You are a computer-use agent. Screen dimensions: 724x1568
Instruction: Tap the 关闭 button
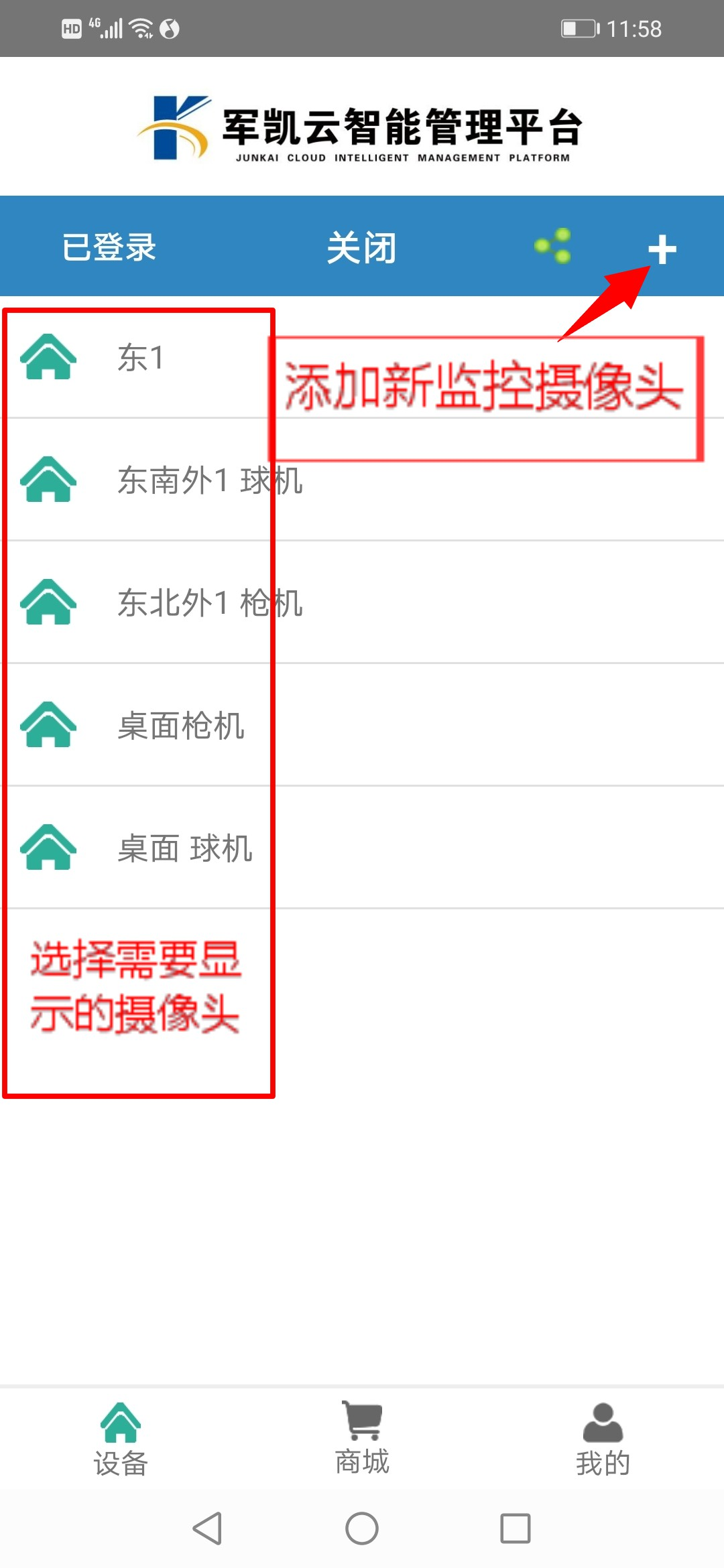pos(361,247)
